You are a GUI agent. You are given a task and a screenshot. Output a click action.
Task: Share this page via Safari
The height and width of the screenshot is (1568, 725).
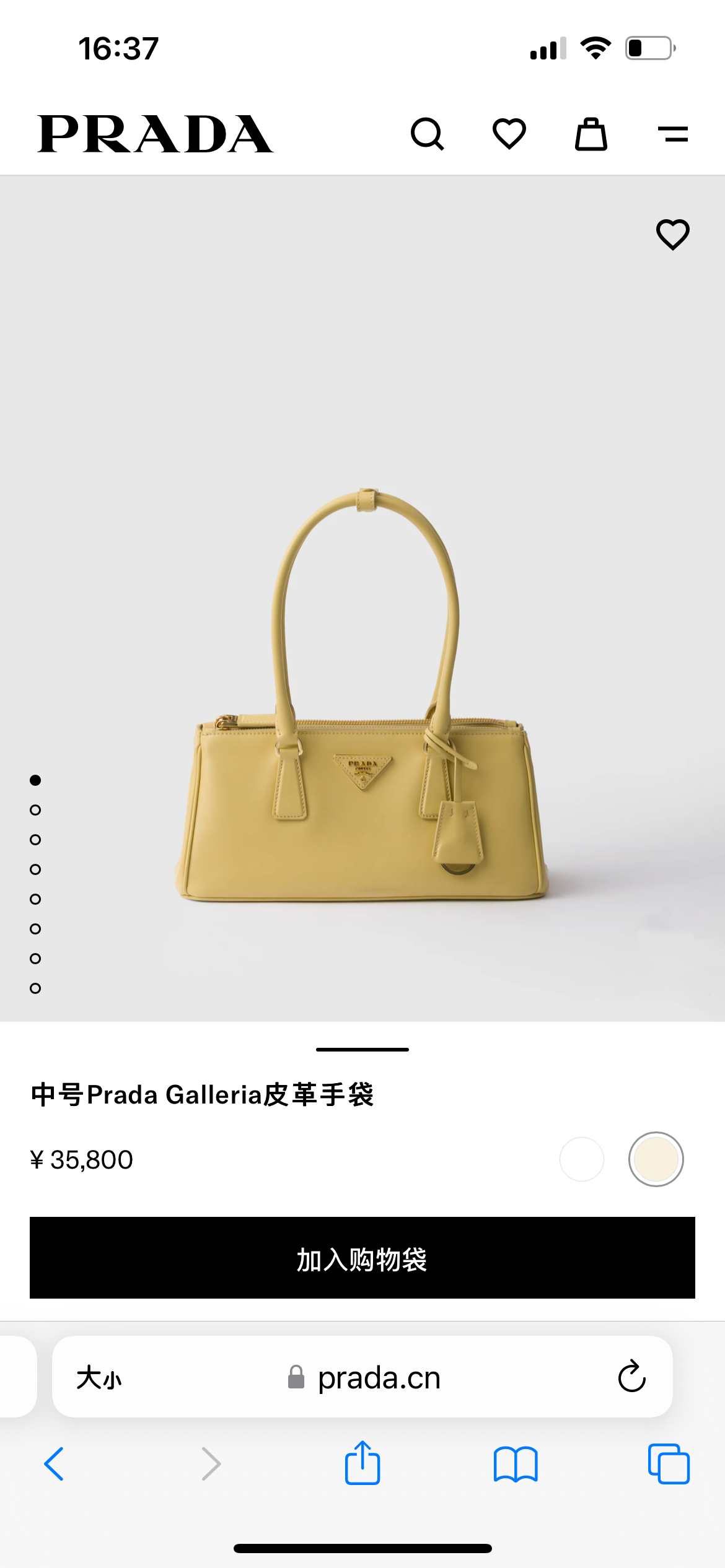click(362, 1463)
